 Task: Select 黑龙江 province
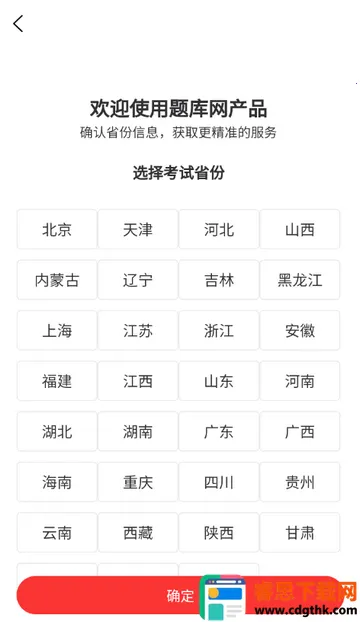point(300,280)
